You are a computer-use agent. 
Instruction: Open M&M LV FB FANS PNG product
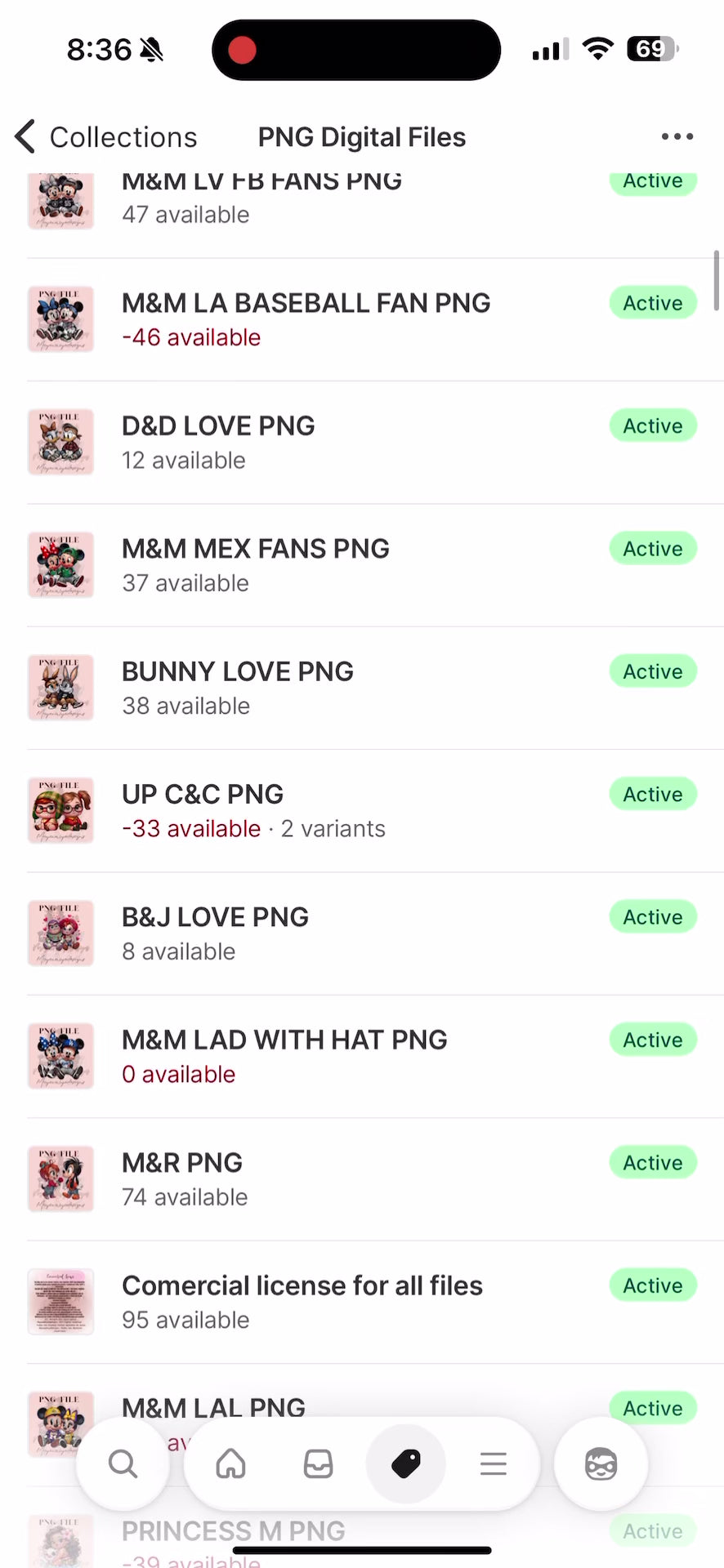(261, 198)
